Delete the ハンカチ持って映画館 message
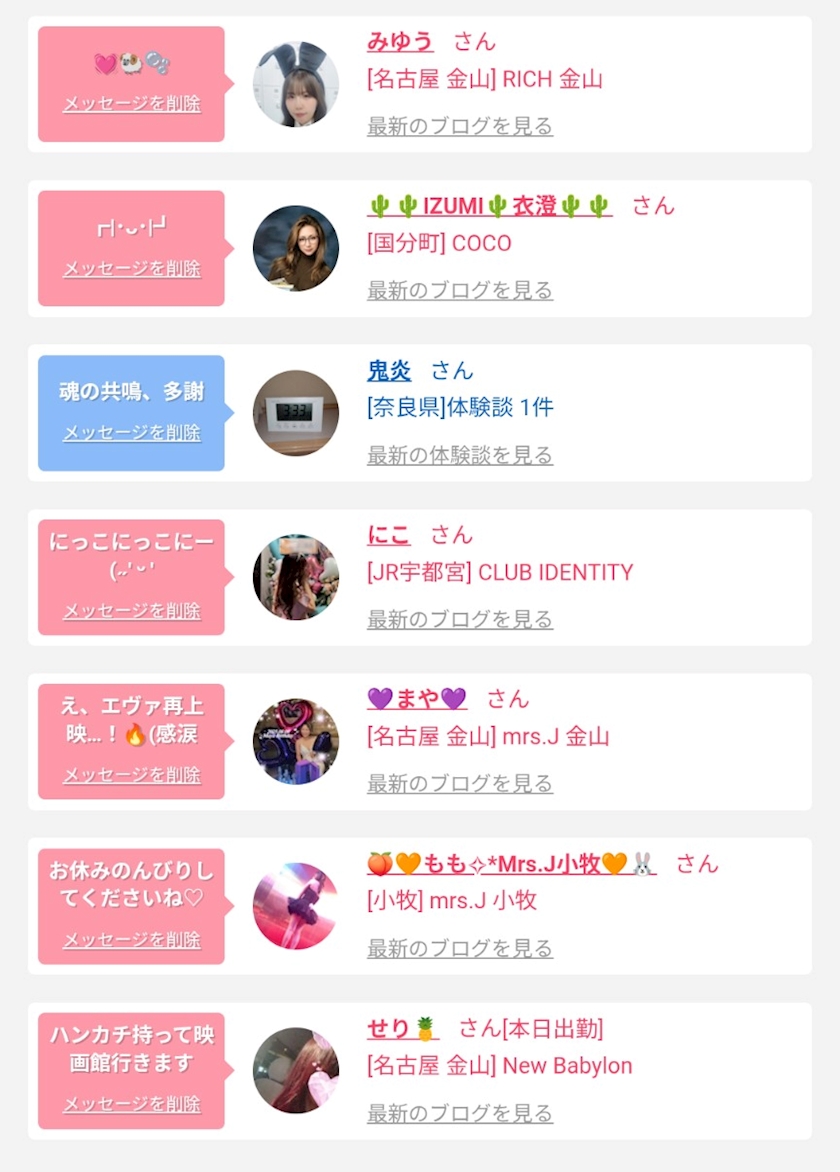The image size is (840, 1172). tap(132, 1104)
